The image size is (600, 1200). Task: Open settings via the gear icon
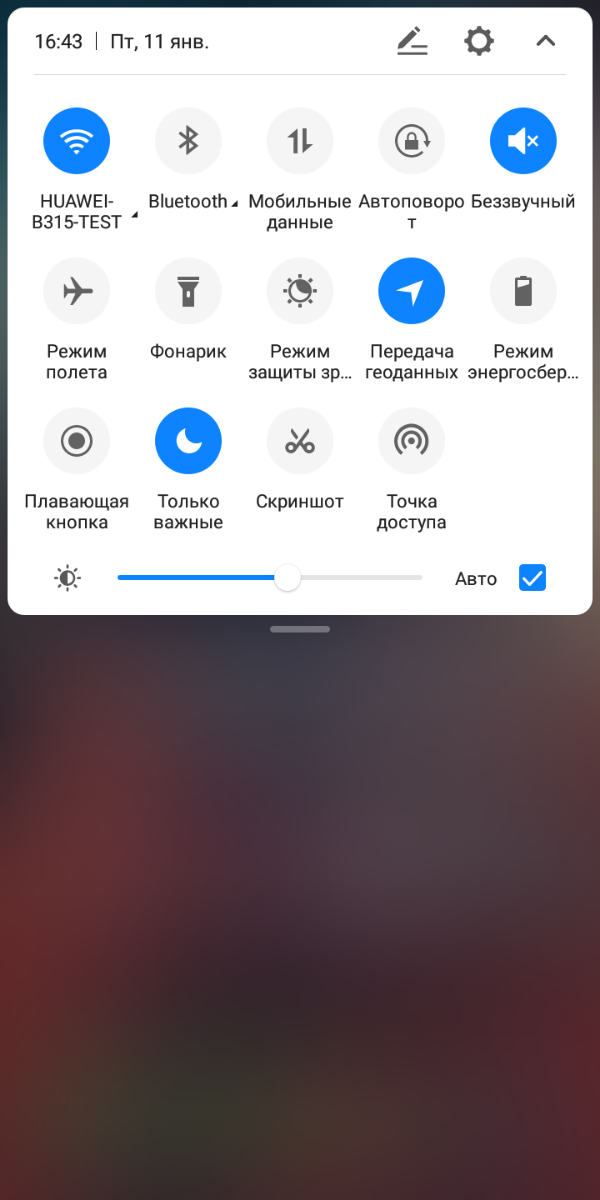[x=479, y=41]
